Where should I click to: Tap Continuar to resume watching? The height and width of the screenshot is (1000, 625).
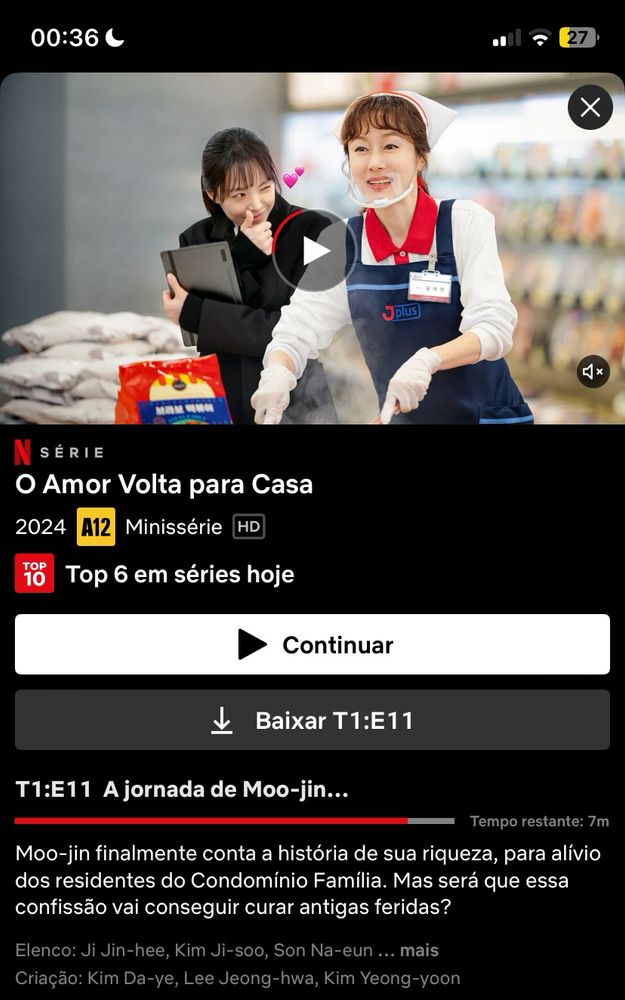coord(312,645)
